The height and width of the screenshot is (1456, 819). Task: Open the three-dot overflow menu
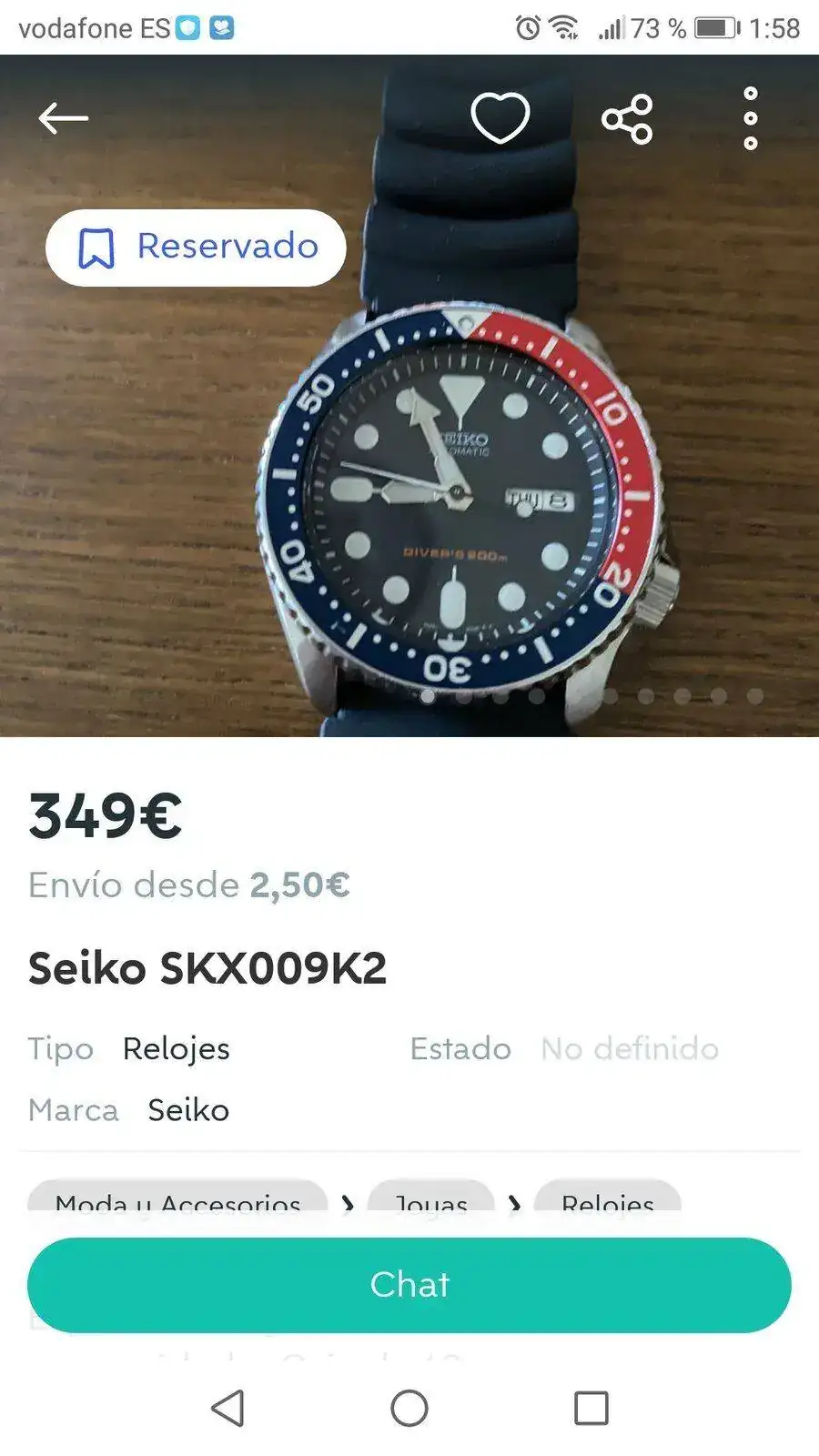[x=750, y=118]
